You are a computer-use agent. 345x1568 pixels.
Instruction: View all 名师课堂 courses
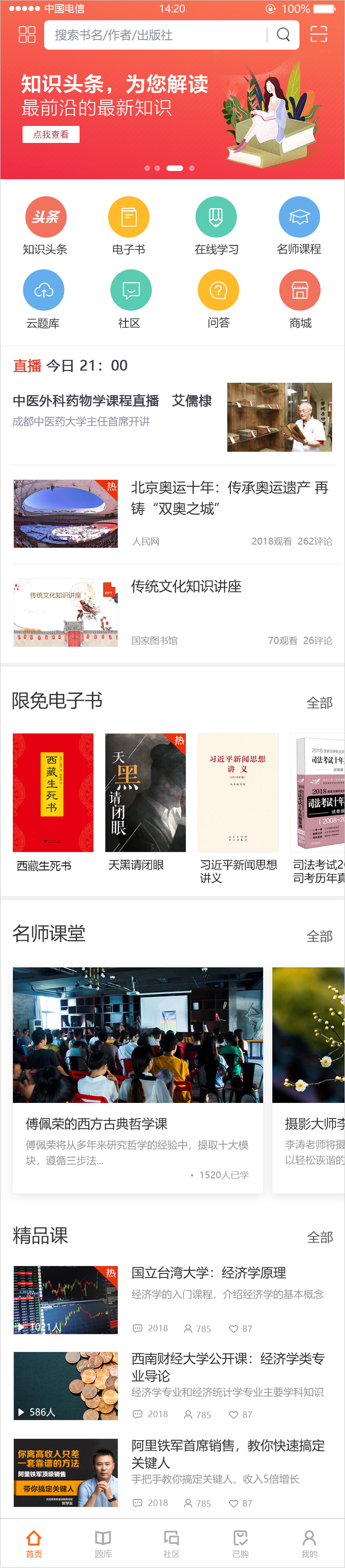[319, 936]
